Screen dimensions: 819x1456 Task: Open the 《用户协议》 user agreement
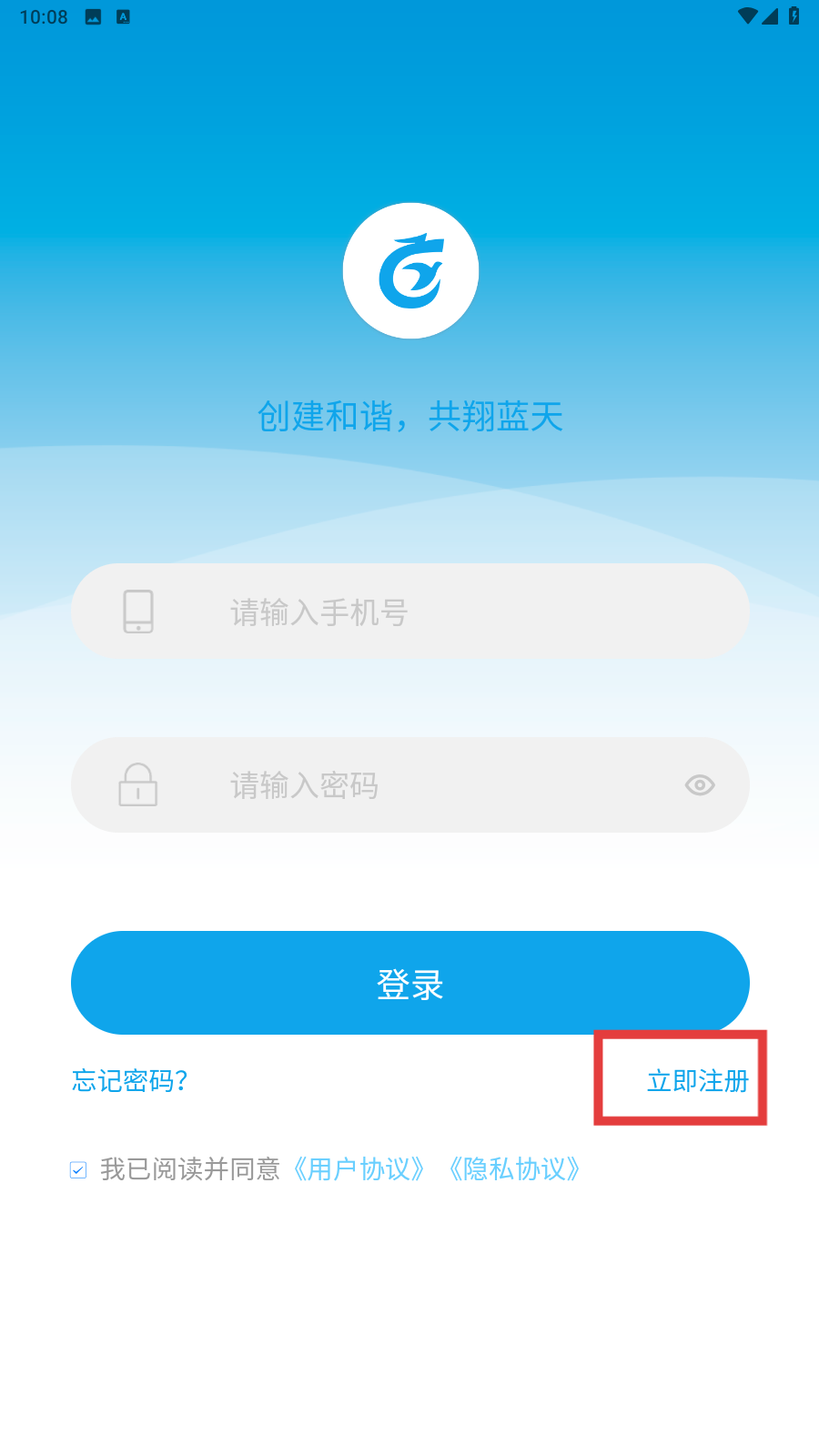coord(359,1169)
